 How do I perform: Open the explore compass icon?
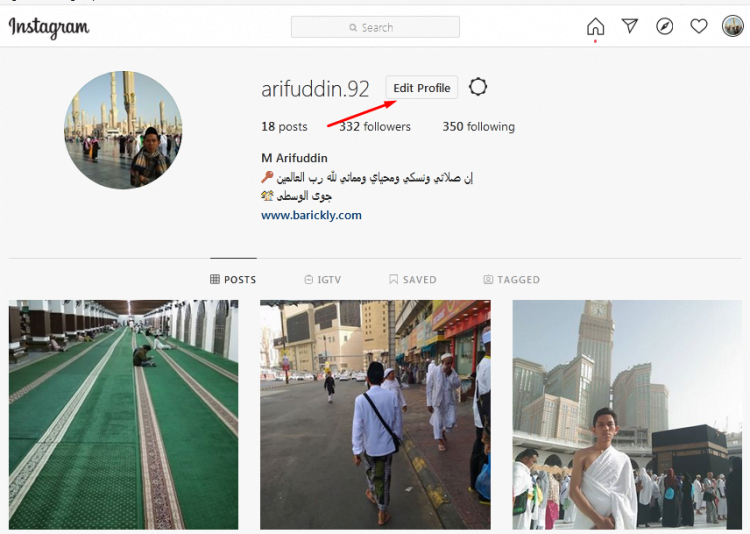click(x=665, y=26)
